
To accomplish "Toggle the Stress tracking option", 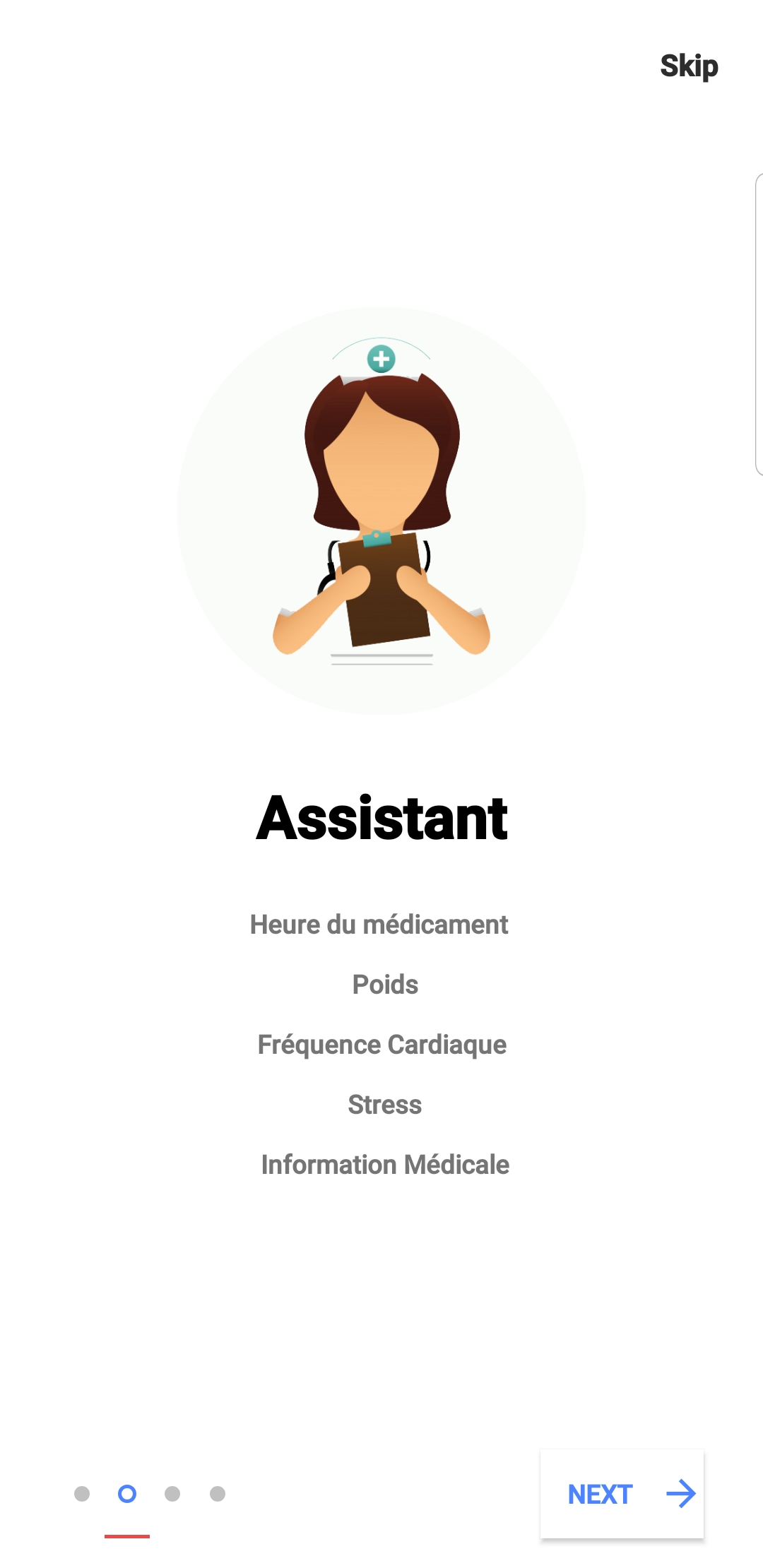I will click(385, 1103).
